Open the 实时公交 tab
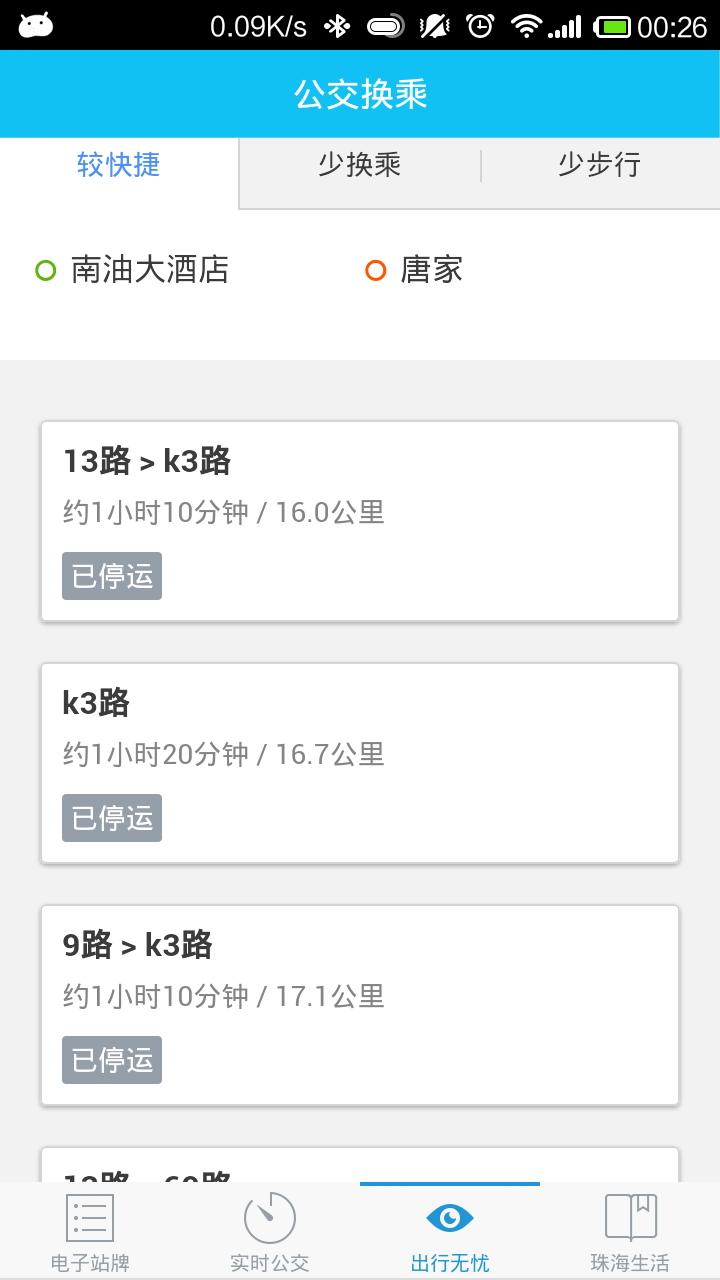 270,1232
